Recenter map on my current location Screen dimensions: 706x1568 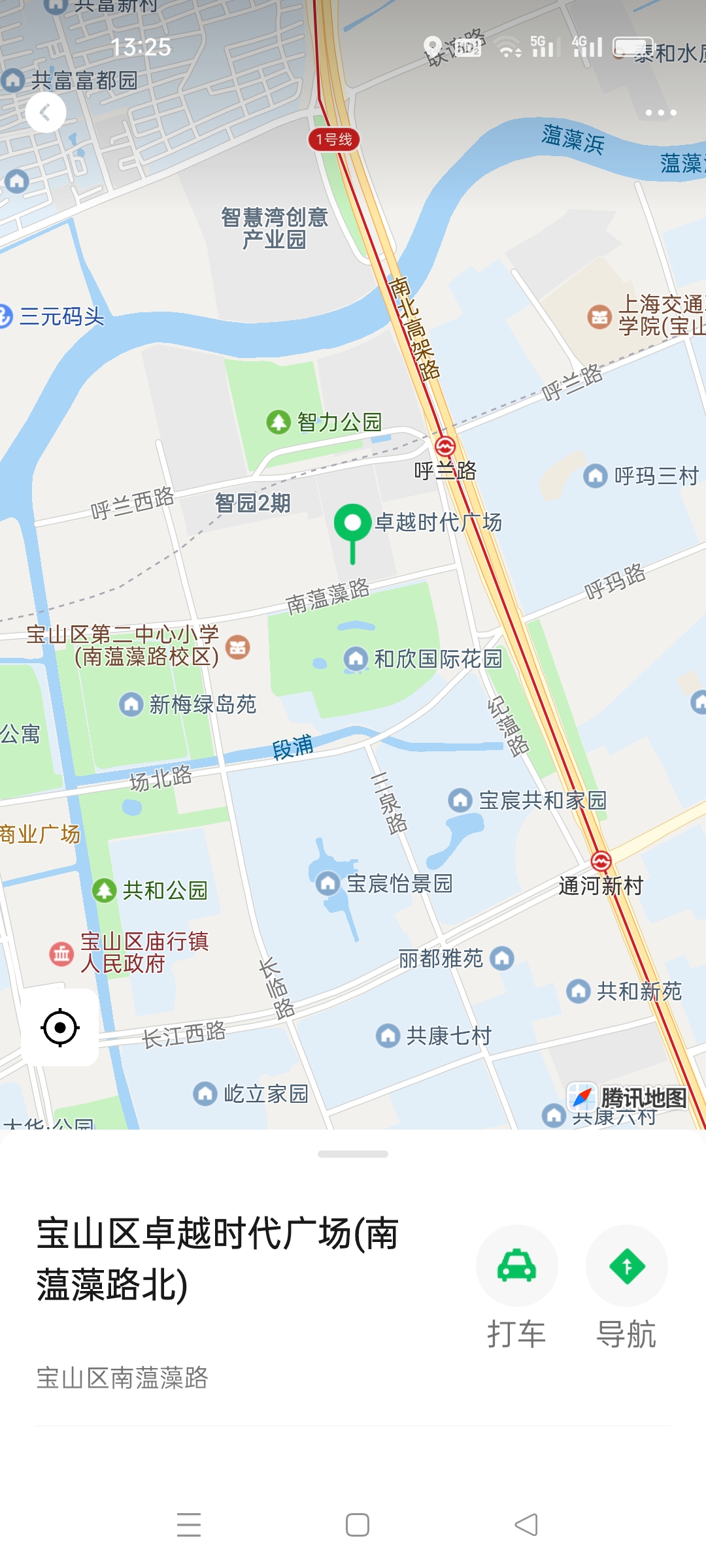click(x=60, y=1028)
